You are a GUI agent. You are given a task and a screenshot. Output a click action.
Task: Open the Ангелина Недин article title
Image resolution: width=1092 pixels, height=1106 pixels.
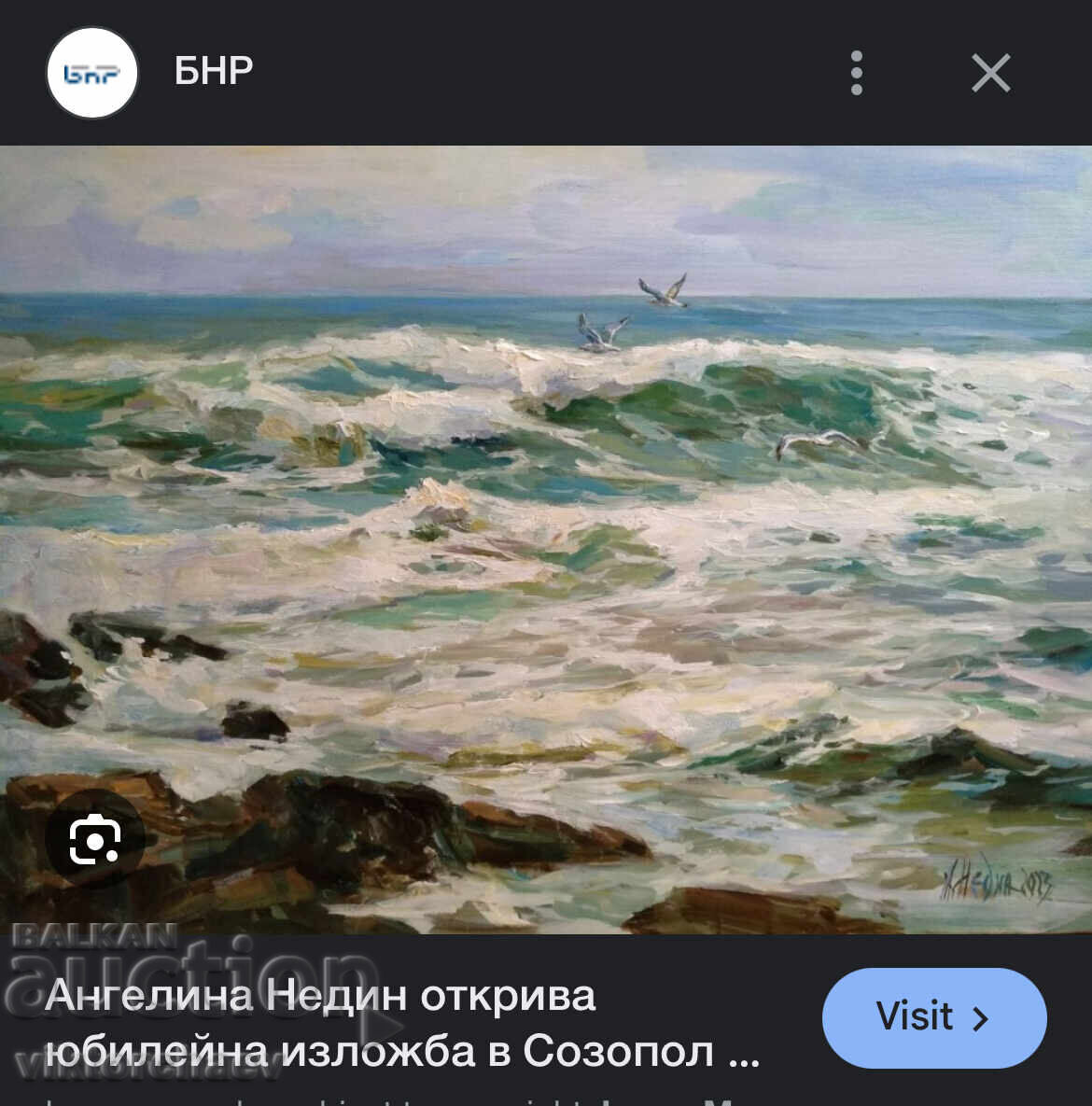[401, 1023]
